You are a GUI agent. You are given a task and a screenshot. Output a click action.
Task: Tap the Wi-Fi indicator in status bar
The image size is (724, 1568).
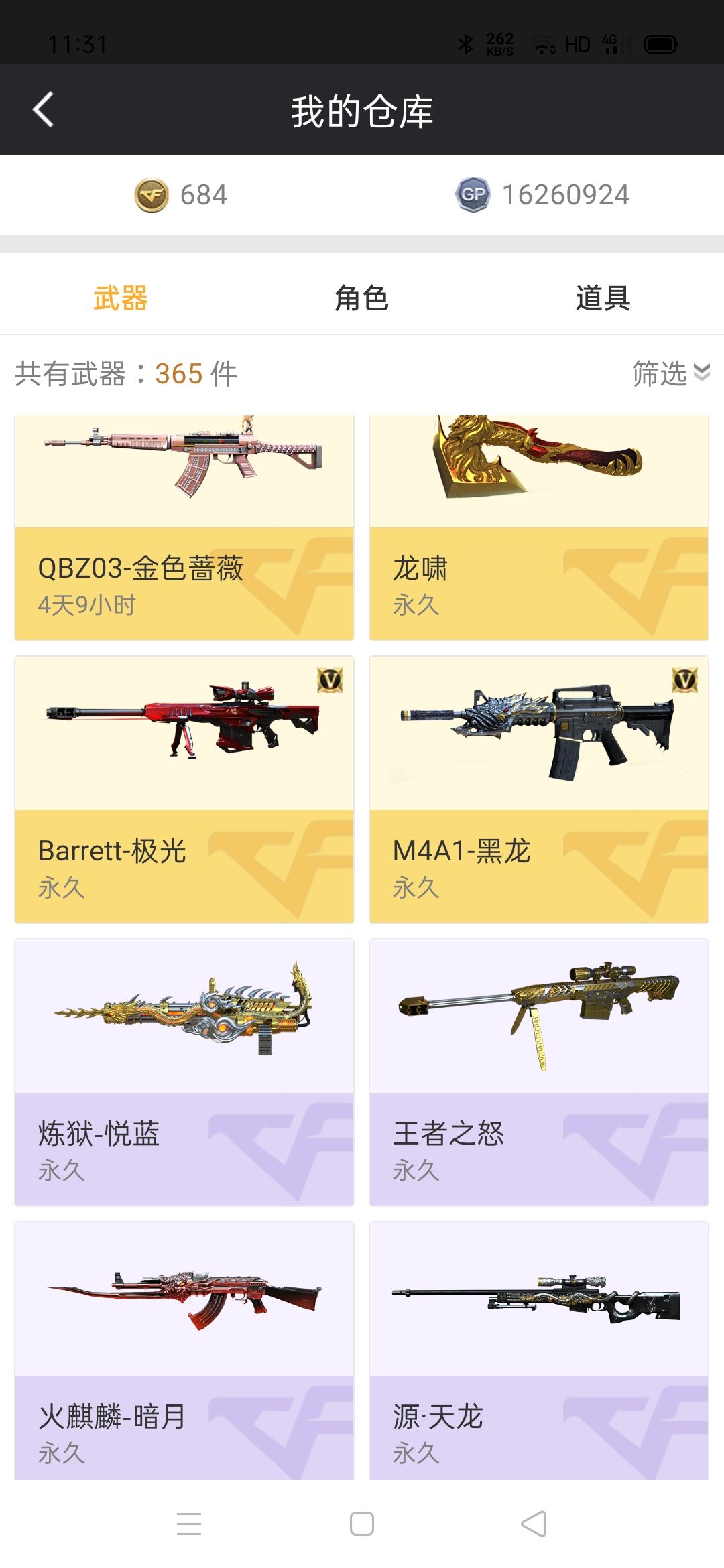(x=543, y=44)
